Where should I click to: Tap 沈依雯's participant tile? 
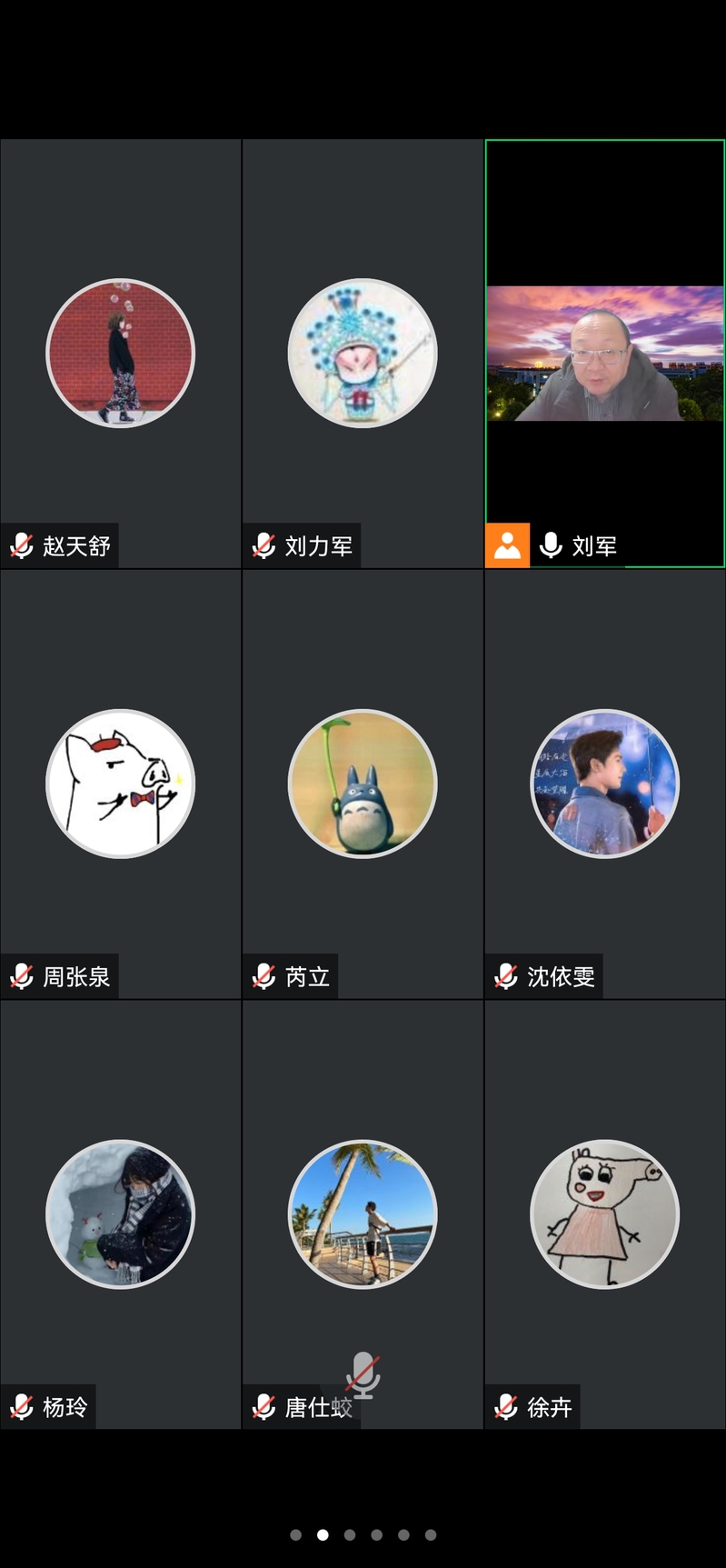click(605, 784)
